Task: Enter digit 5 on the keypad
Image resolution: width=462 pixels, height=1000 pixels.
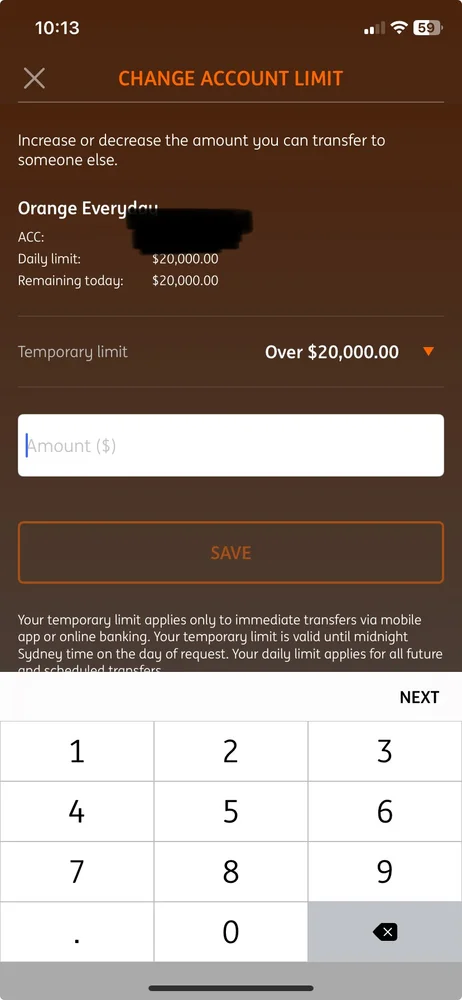Action: pos(230,811)
